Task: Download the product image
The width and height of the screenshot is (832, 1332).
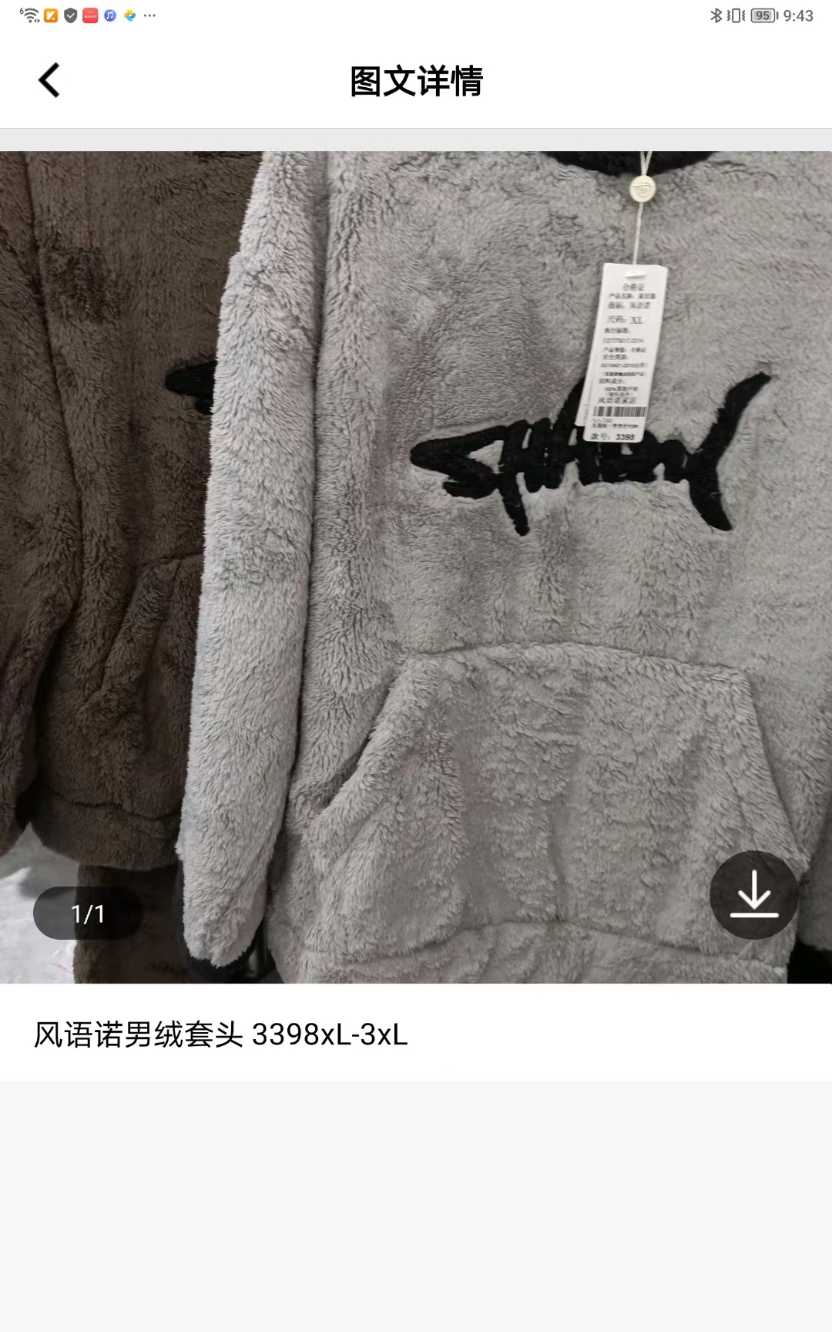Action: [753, 895]
